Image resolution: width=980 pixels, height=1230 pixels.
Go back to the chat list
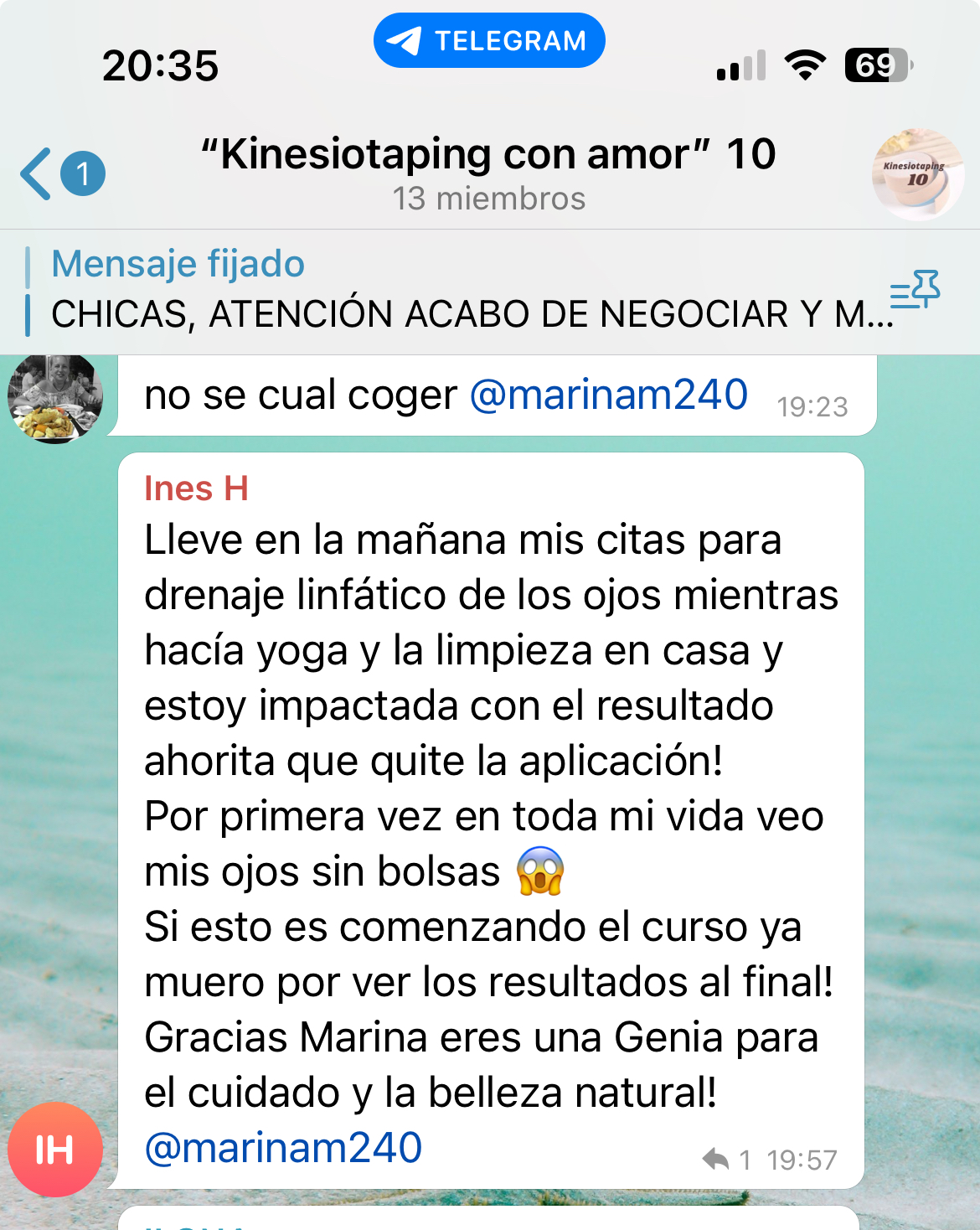coord(60,174)
